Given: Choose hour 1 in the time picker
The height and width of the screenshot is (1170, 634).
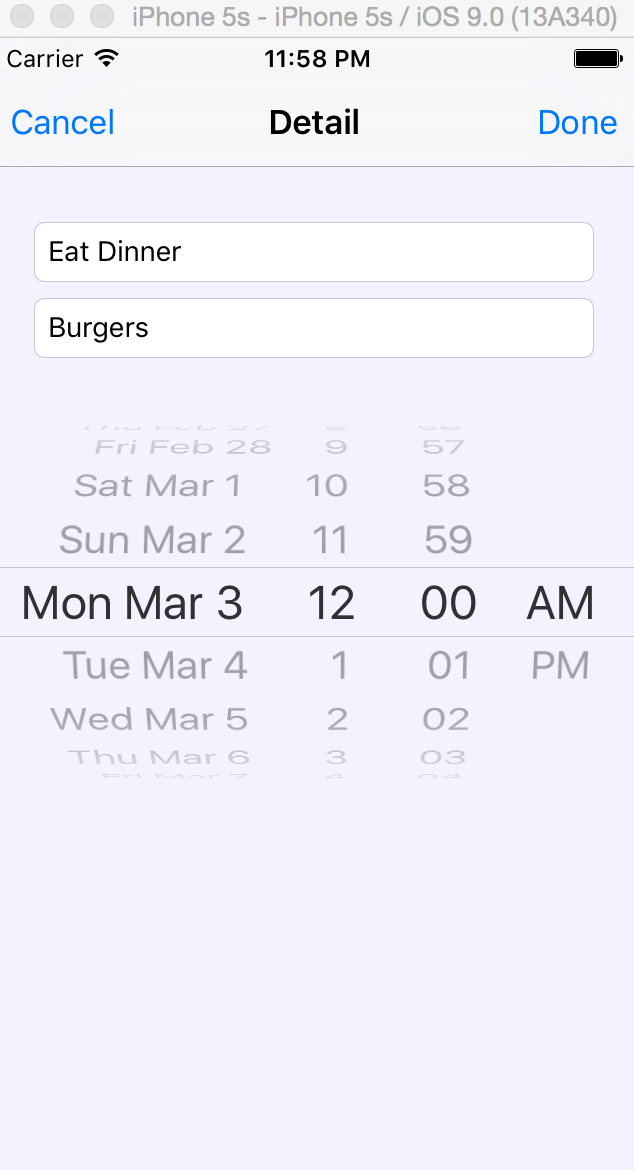Looking at the screenshot, I should (339, 665).
